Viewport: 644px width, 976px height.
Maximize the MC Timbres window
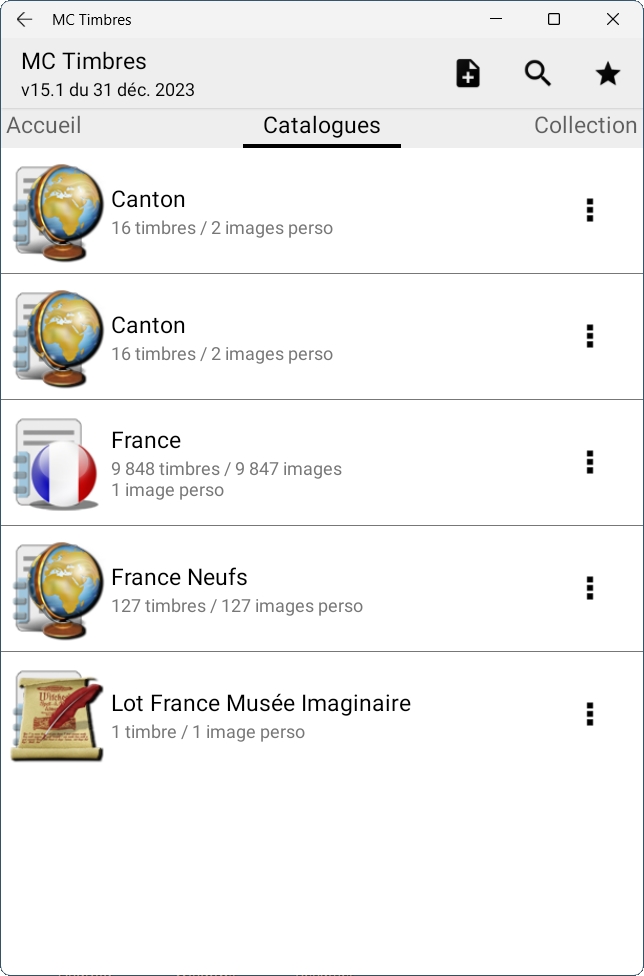pyautogui.click(x=554, y=20)
